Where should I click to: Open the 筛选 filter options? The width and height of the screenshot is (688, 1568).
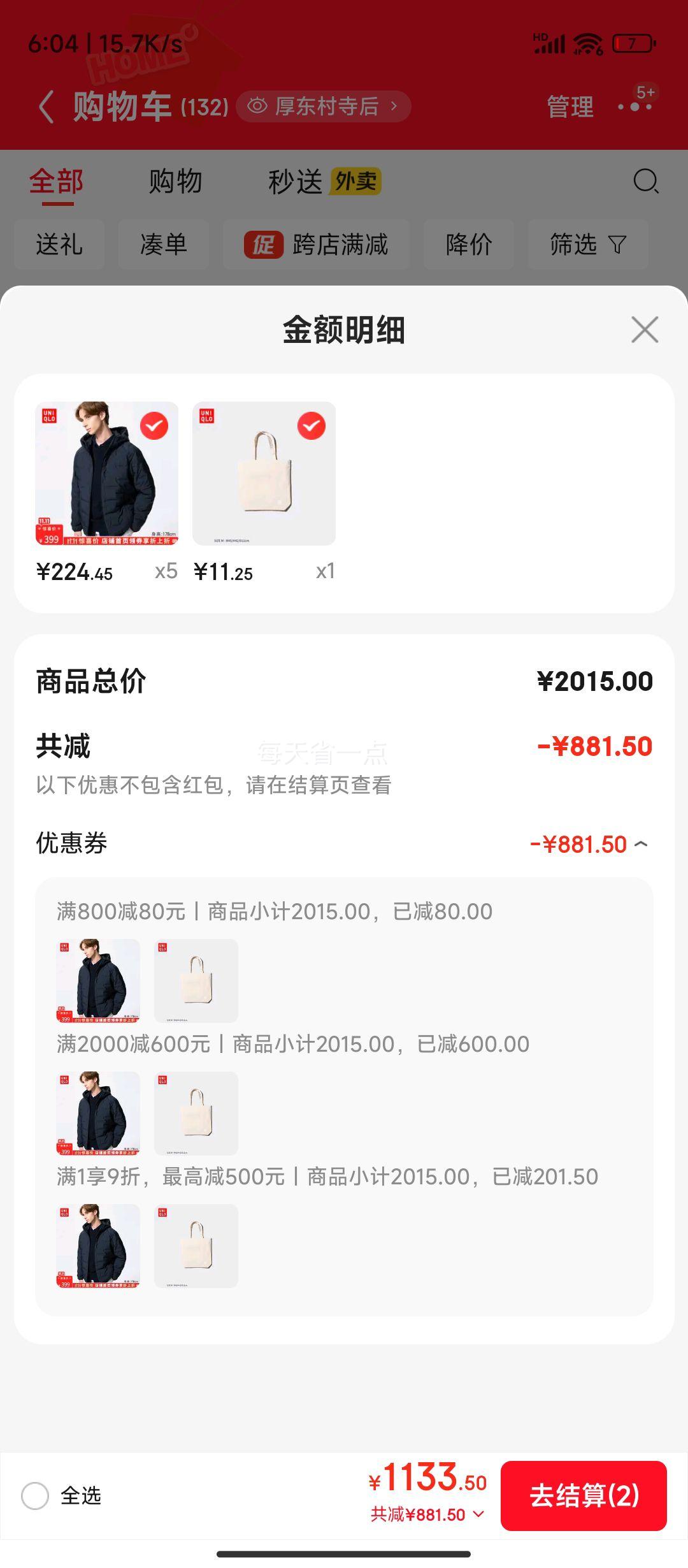[587, 245]
